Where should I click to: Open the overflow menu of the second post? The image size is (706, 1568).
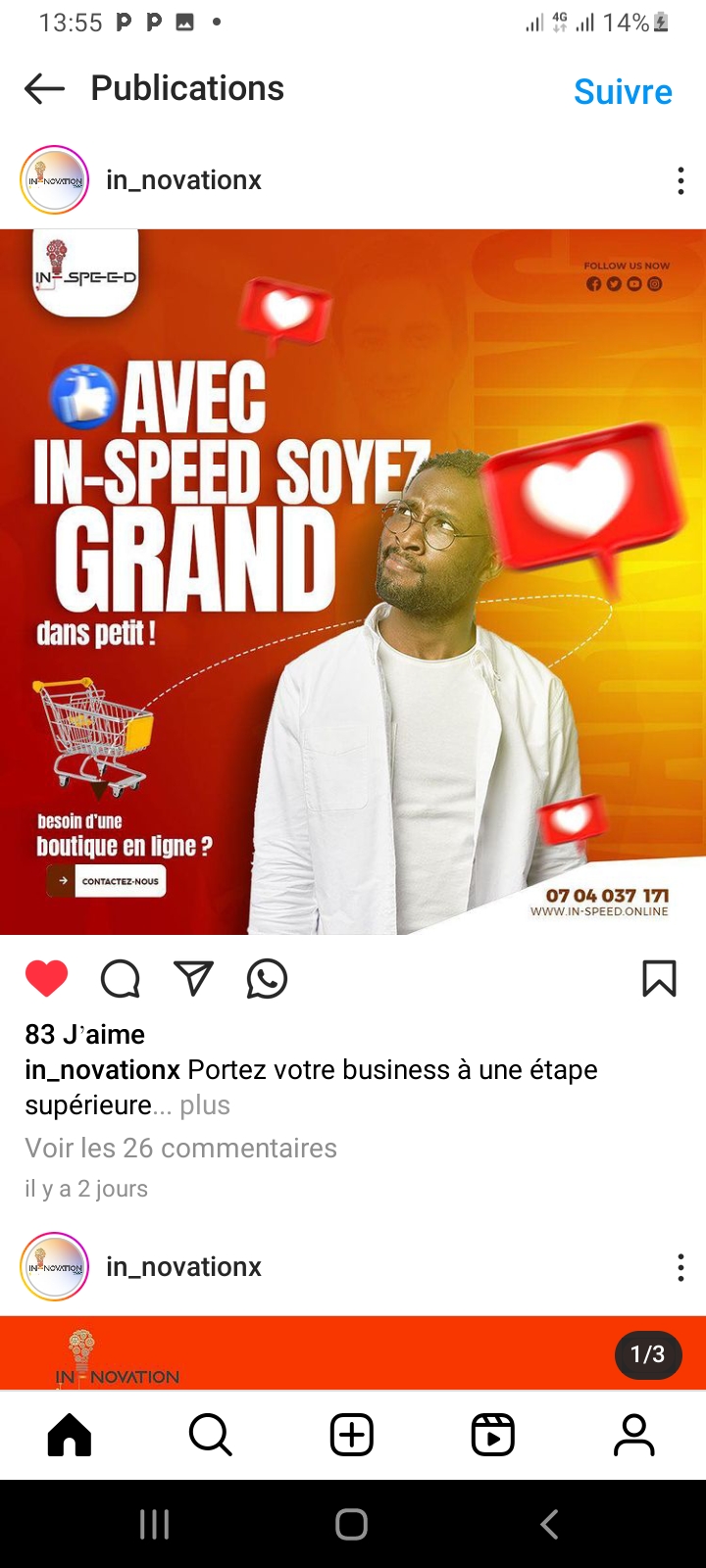coord(681,1267)
